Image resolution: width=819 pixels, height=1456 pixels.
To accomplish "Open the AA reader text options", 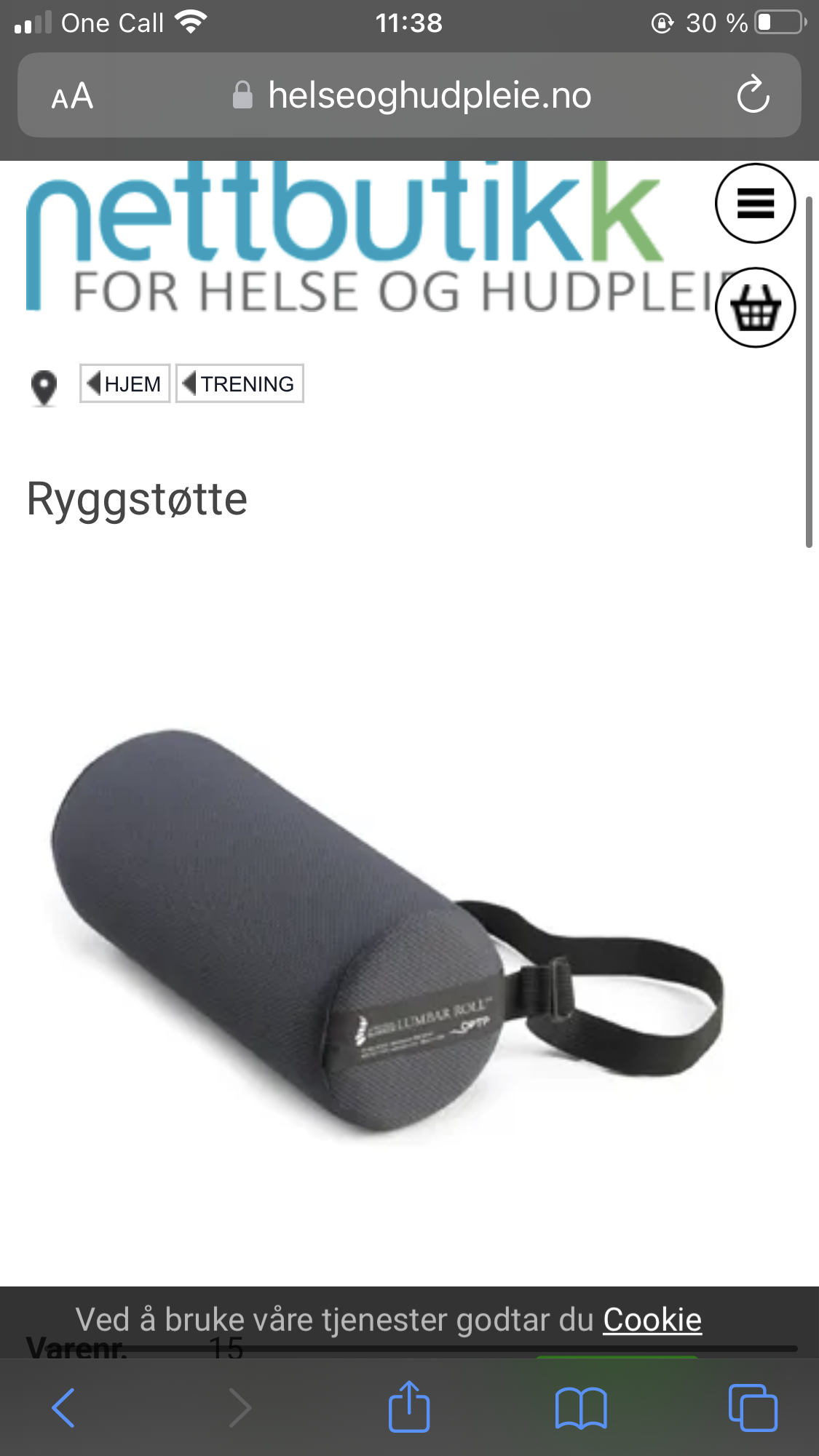I will [72, 96].
